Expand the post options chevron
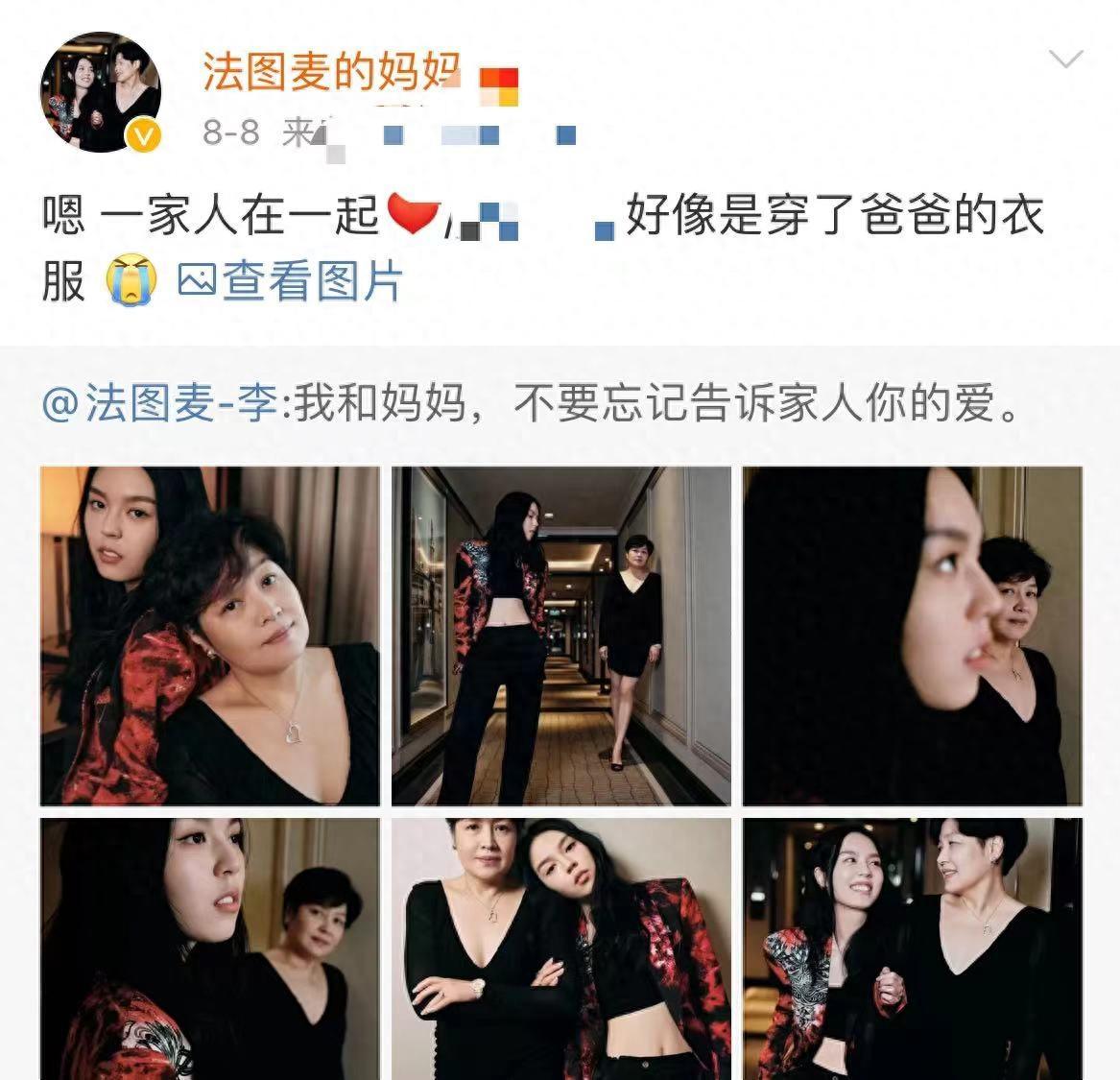Screen dimensions: 1120x1080 (1065, 60)
